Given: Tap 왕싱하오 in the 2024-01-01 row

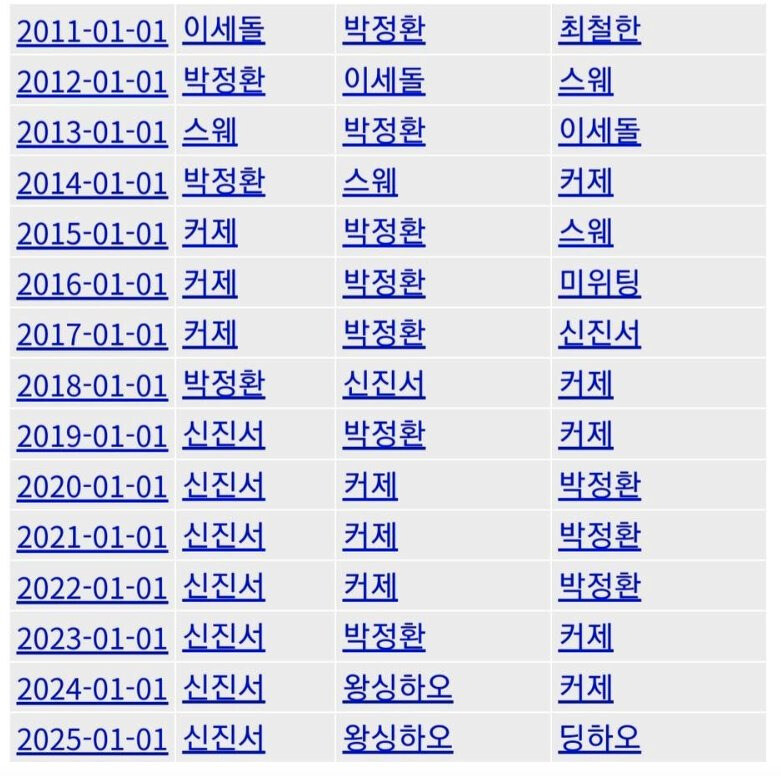Looking at the screenshot, I should coord(397,689).
